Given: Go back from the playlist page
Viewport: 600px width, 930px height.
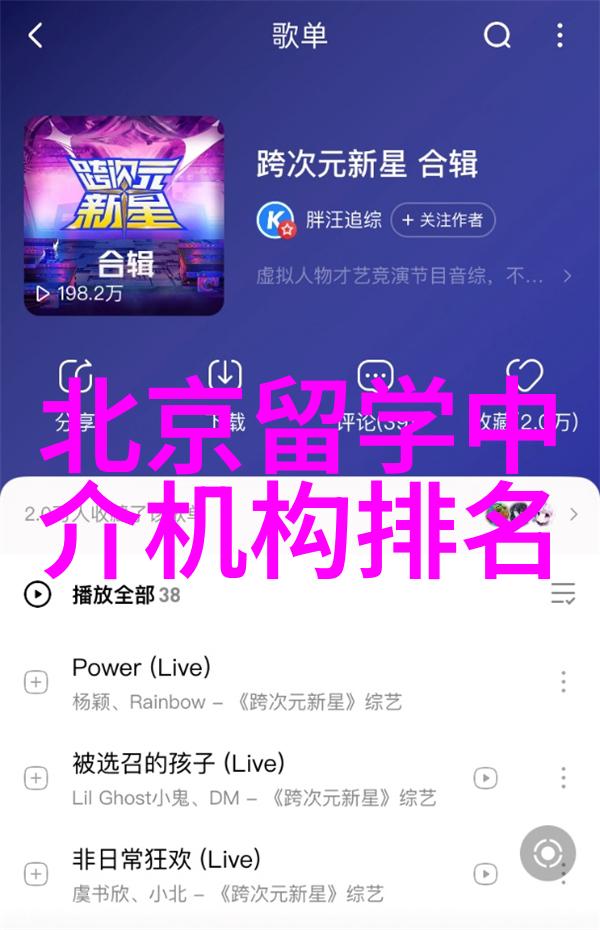Looking at the screenshot, I should coord(36,37).
